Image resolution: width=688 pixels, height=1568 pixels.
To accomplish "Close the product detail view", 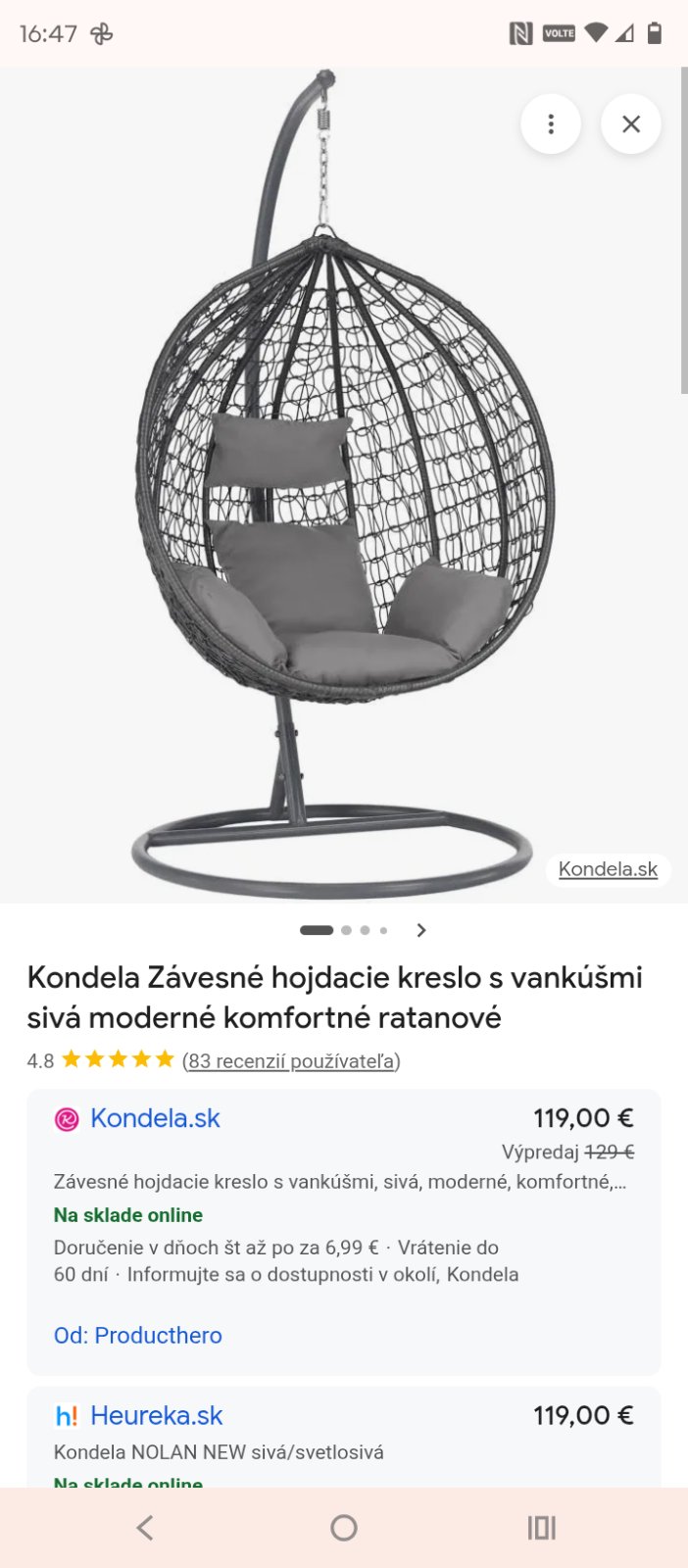I will tap(631, 124).
